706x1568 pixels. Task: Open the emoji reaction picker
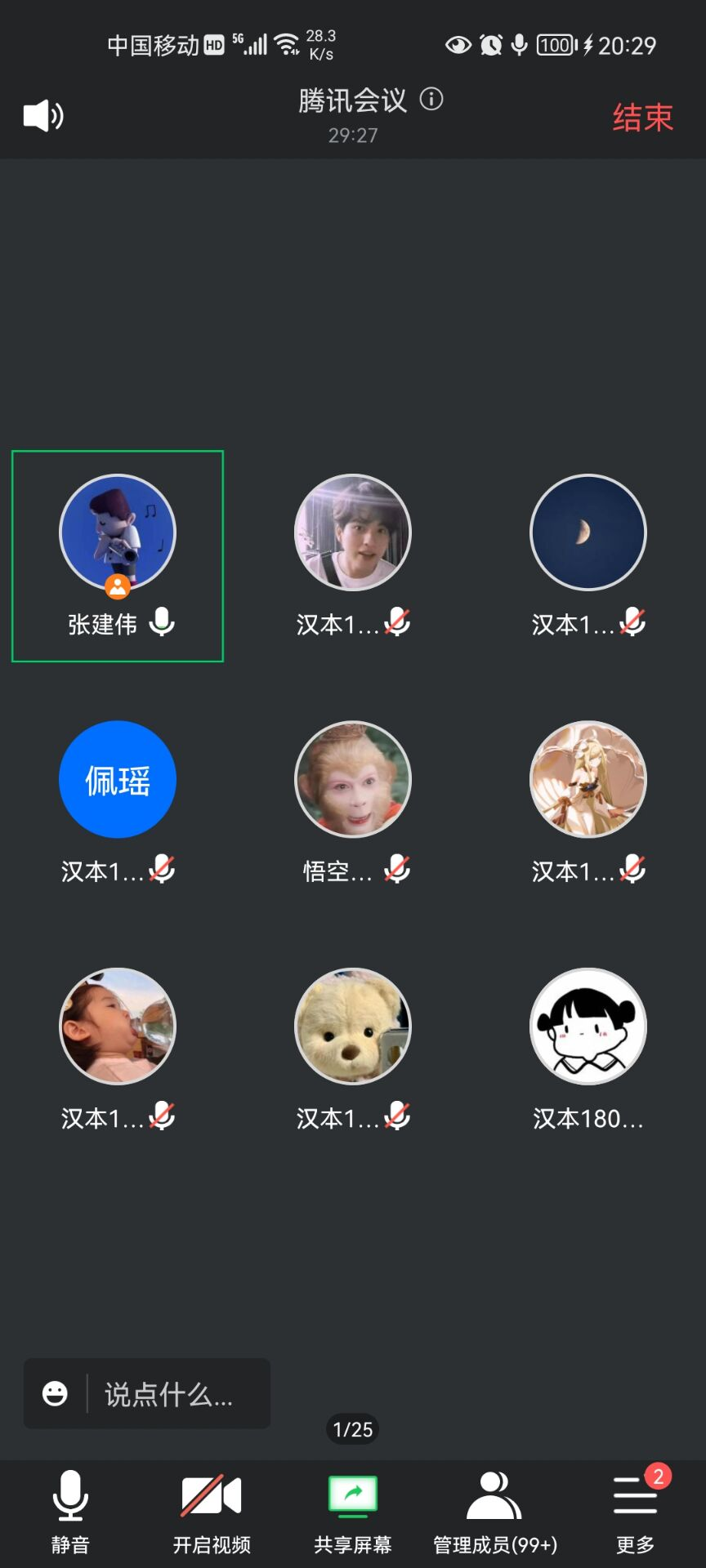(x=56, y=1393)
